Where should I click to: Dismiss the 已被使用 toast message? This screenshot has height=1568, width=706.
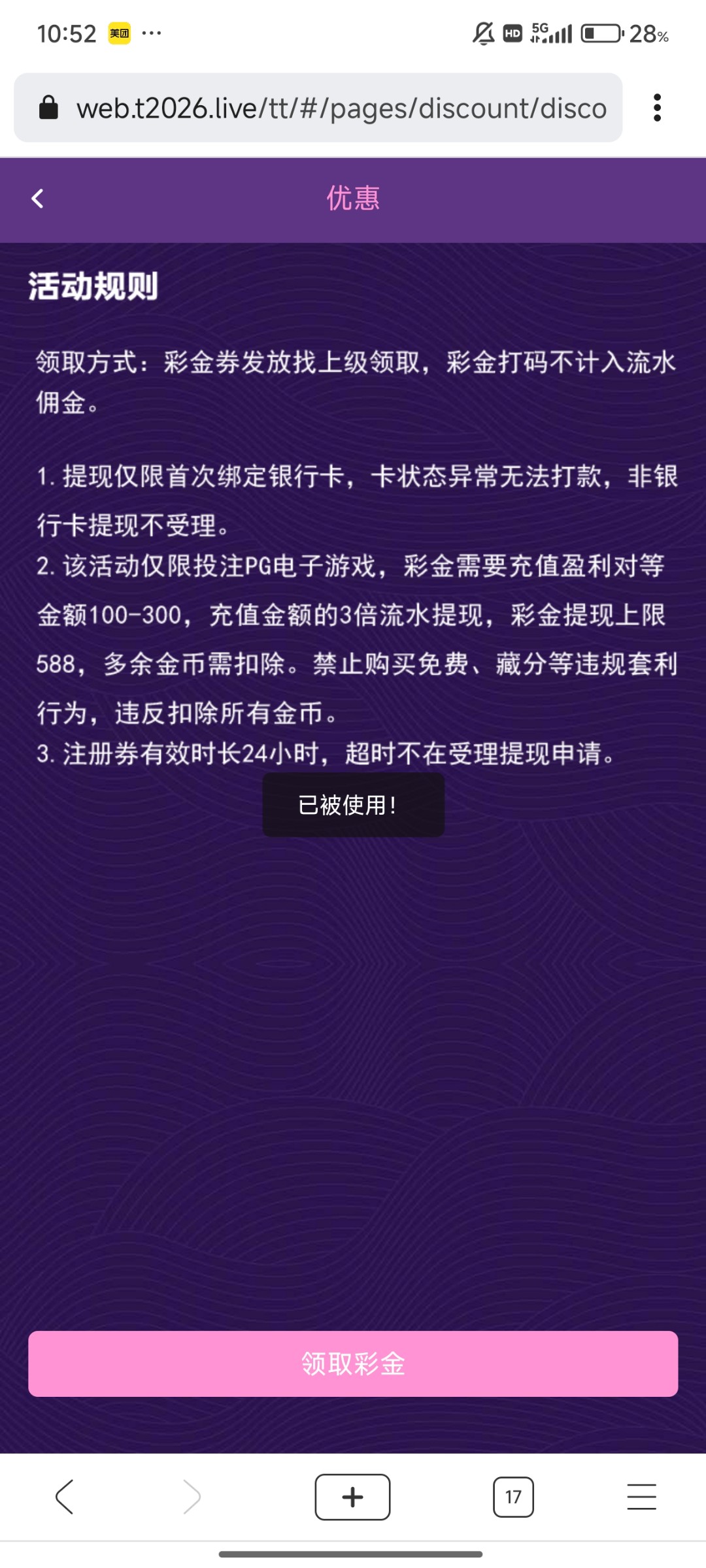tap(352, 805)
